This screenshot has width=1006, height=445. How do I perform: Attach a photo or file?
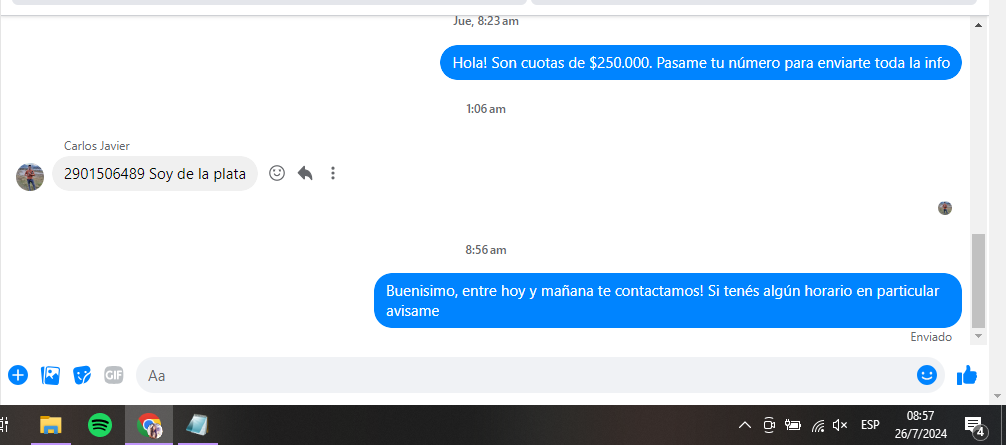(x=50, y=375)
